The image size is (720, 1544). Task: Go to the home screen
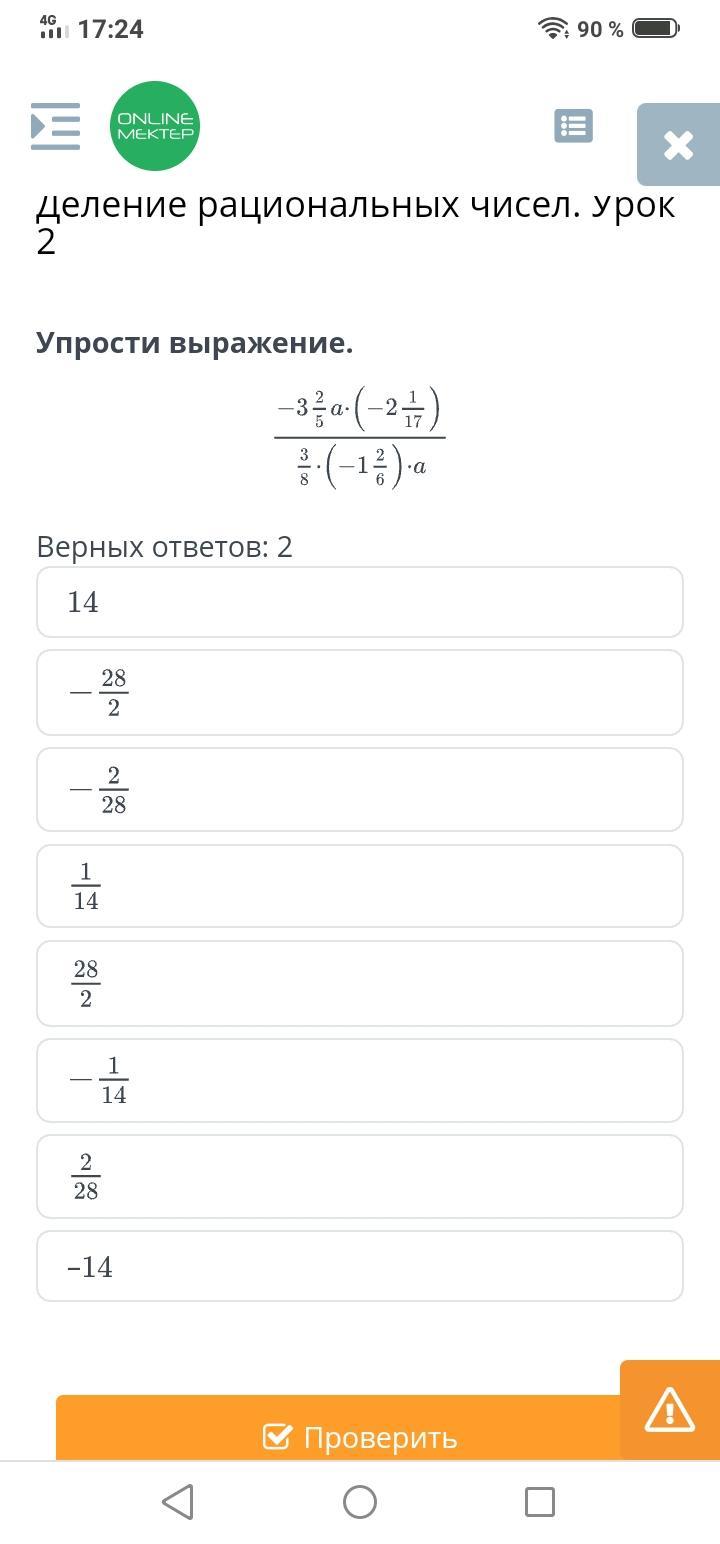[360, 1501]
